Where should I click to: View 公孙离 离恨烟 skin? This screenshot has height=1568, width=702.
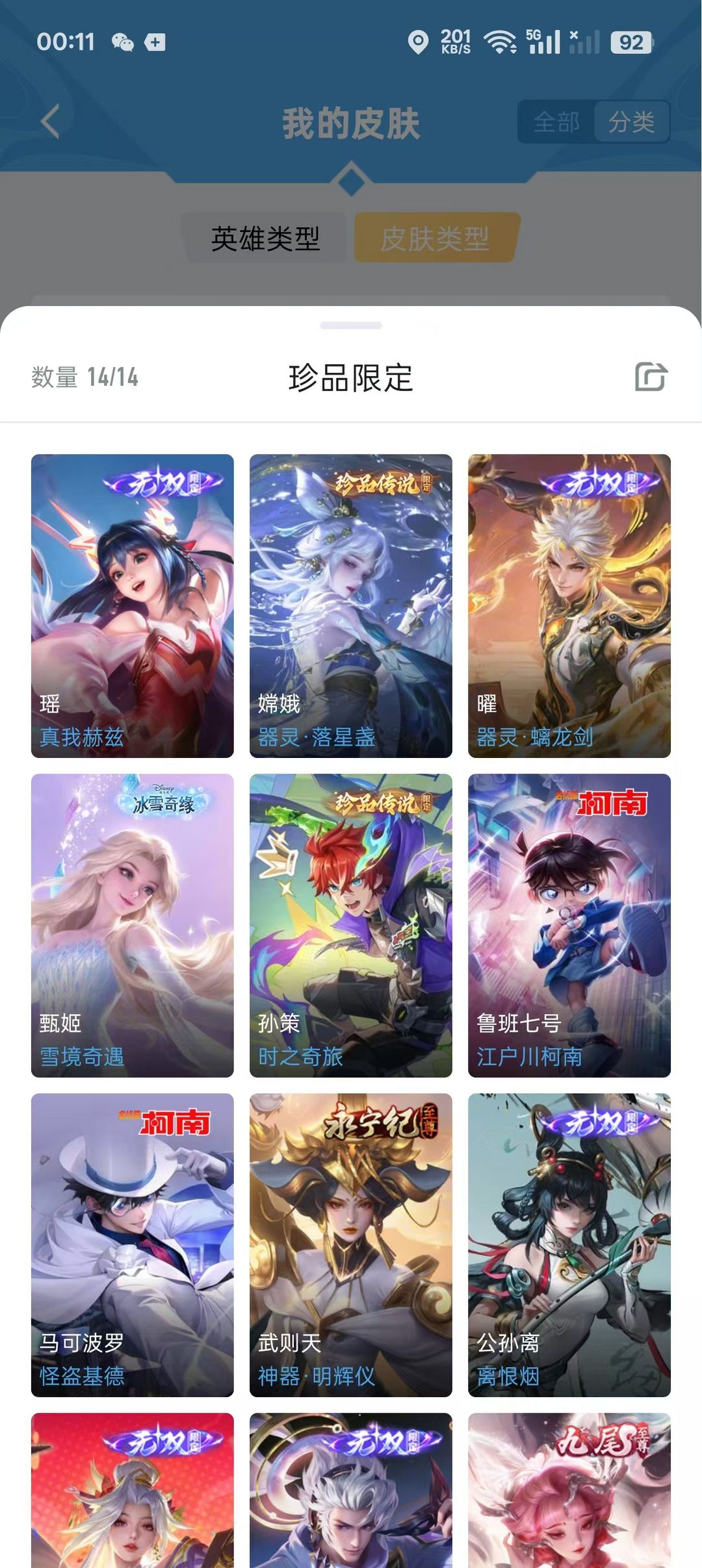[569, 1245]
